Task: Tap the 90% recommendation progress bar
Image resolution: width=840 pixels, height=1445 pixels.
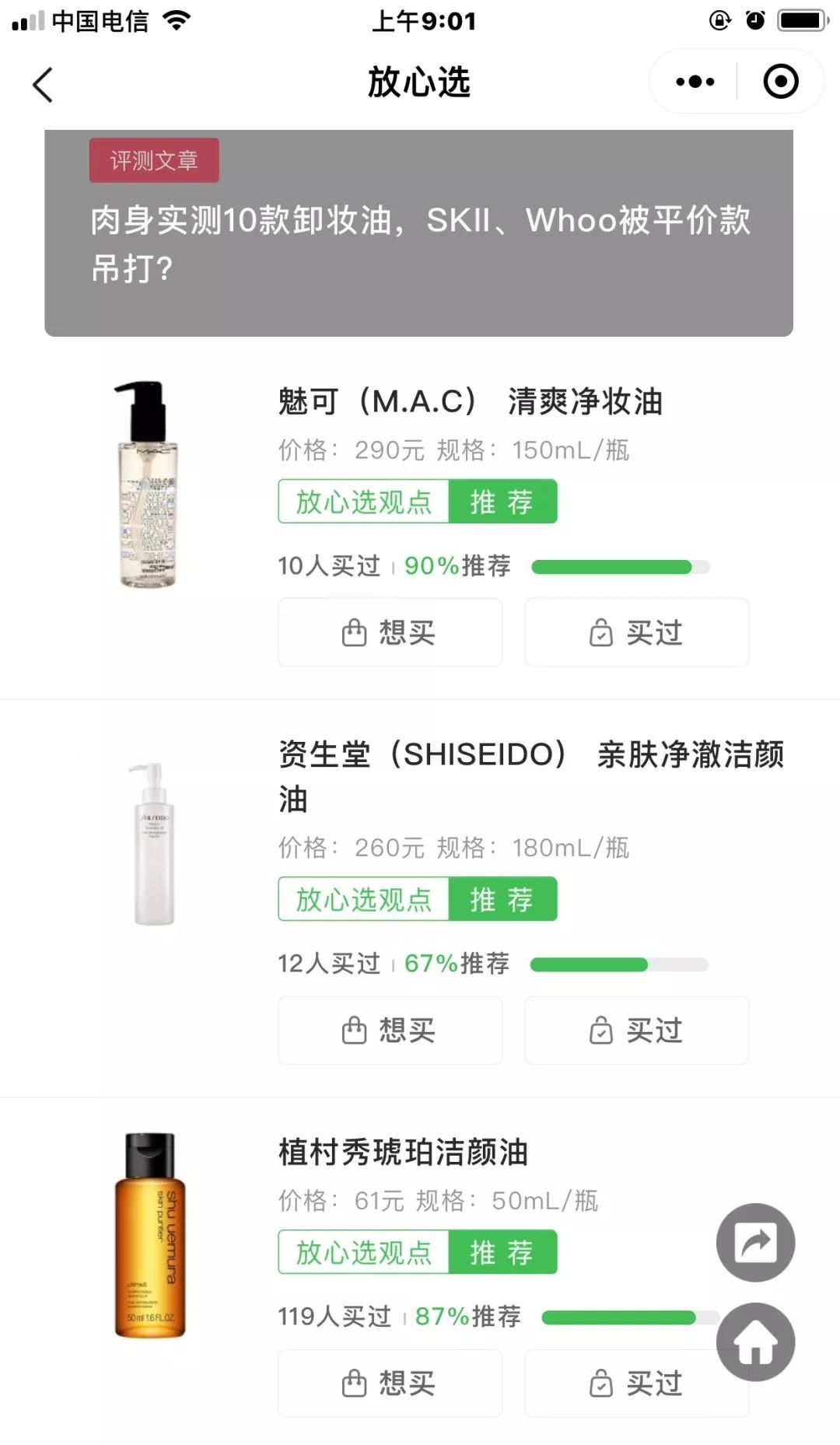Action: tap(618, 566)
